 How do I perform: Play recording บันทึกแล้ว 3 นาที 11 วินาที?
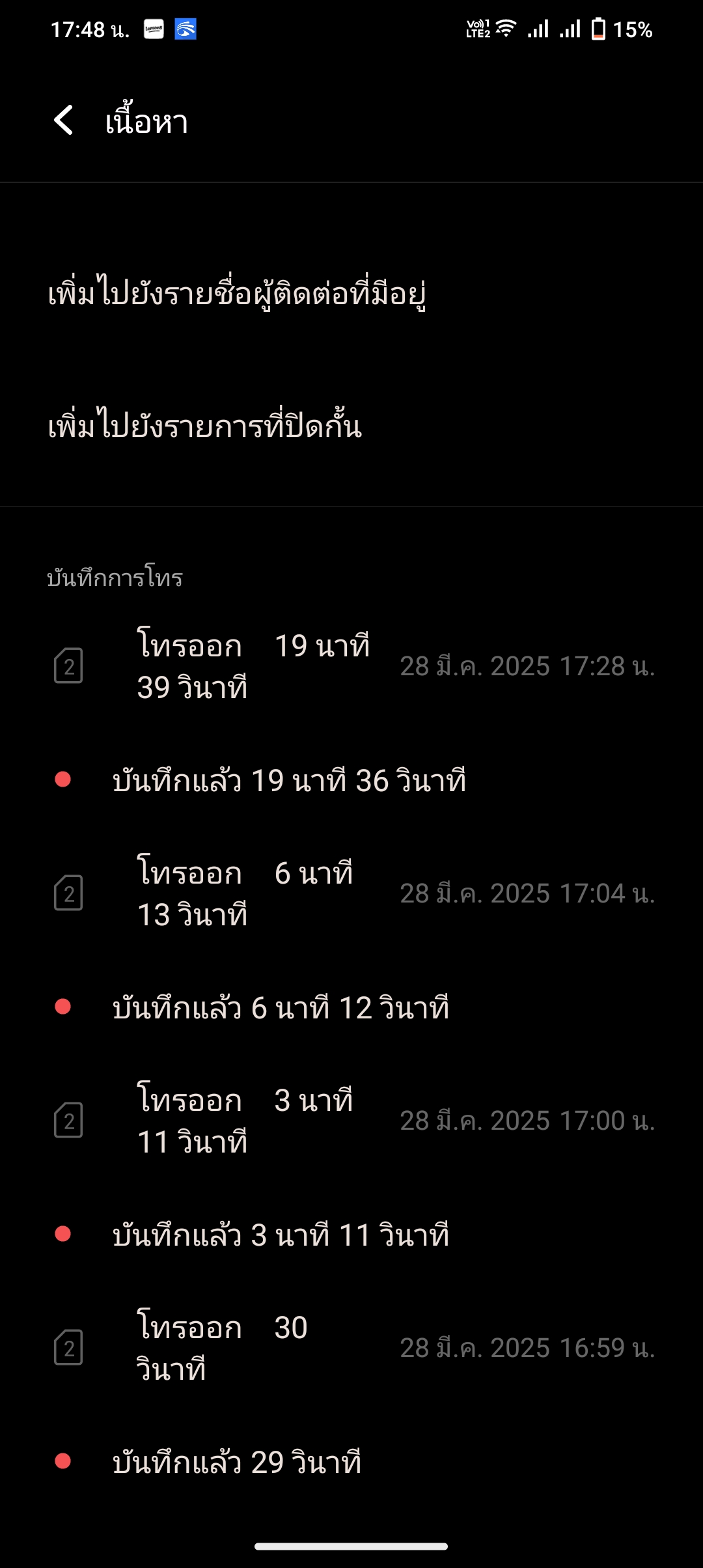(281, 1235)
